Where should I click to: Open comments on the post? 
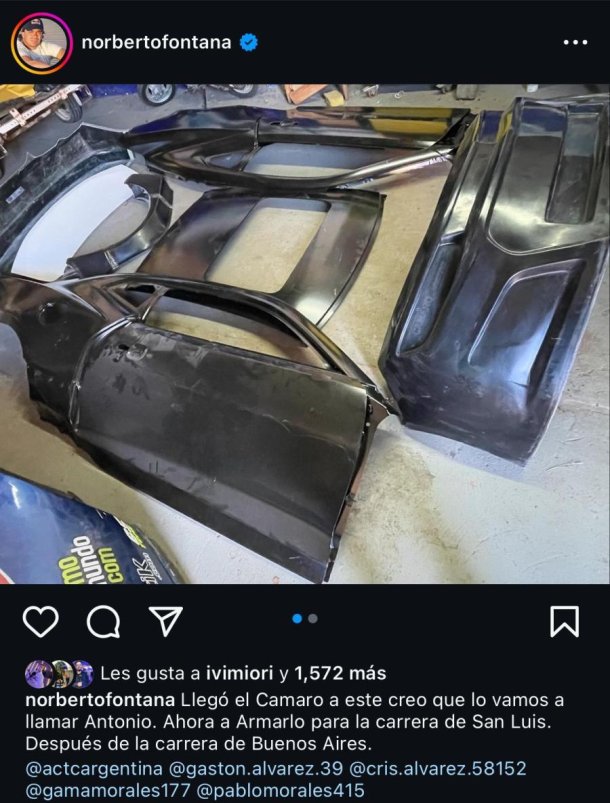pos(103,622)
